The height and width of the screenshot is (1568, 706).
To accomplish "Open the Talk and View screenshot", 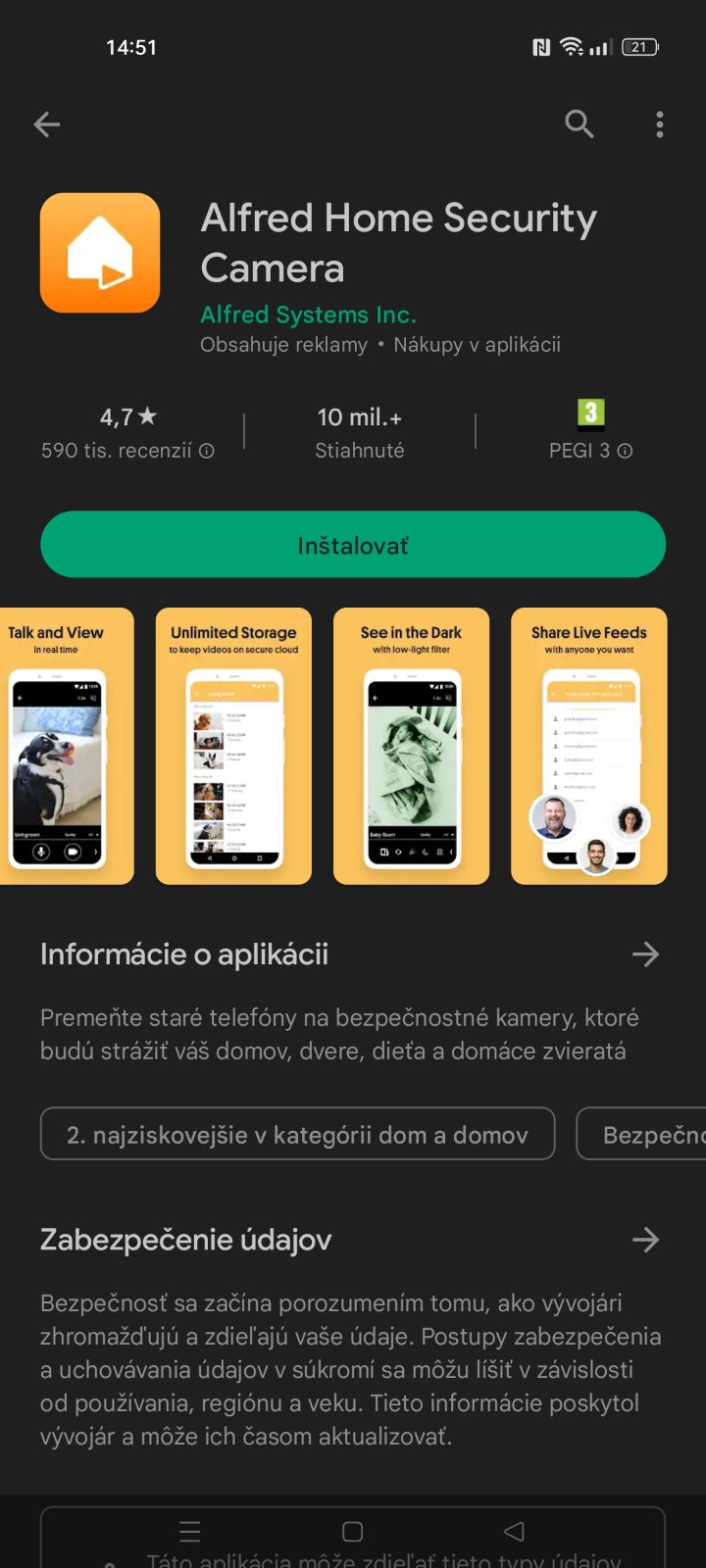I will [x=61, y=747].
